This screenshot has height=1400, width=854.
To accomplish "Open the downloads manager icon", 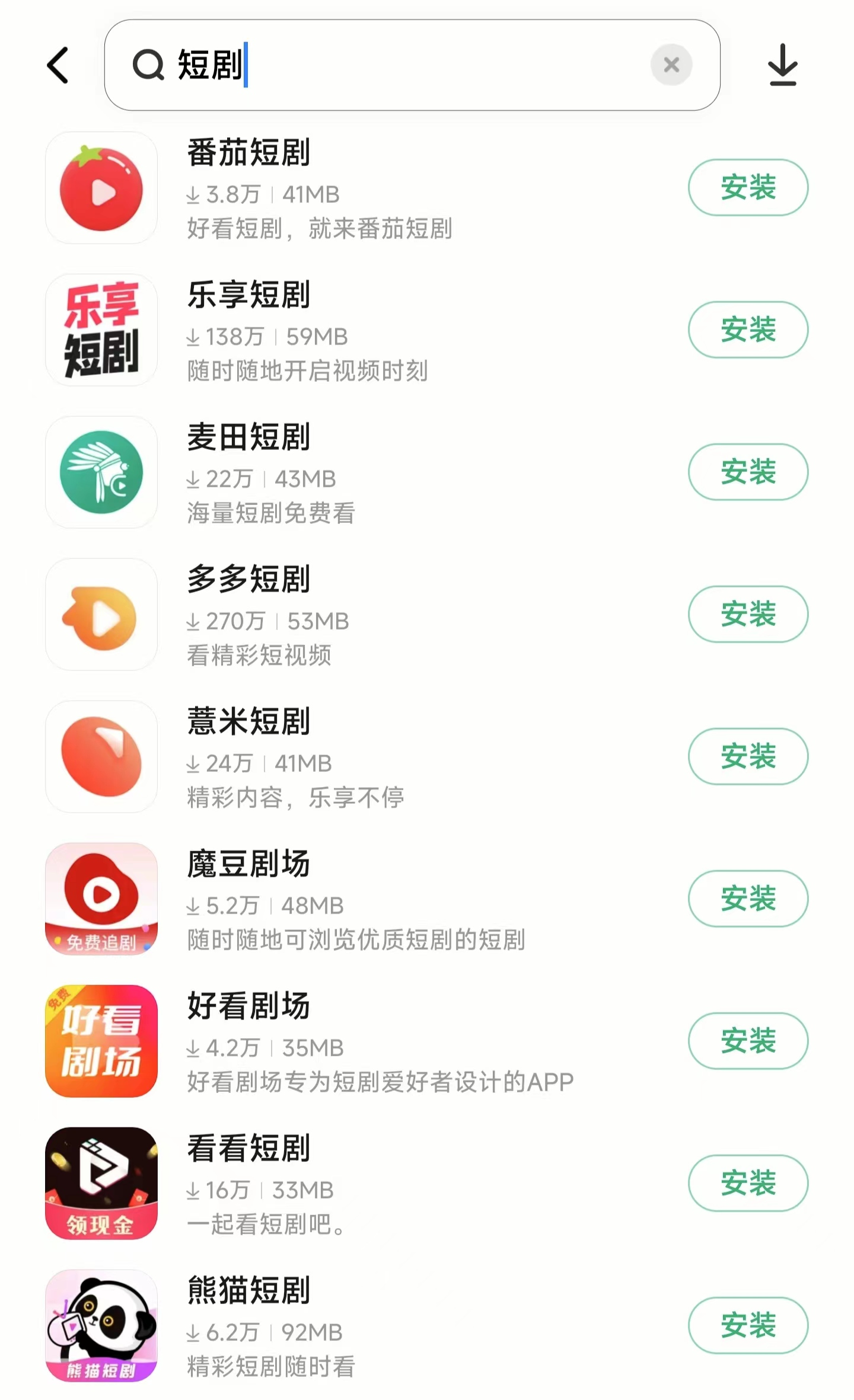I will tap(782, 65).
